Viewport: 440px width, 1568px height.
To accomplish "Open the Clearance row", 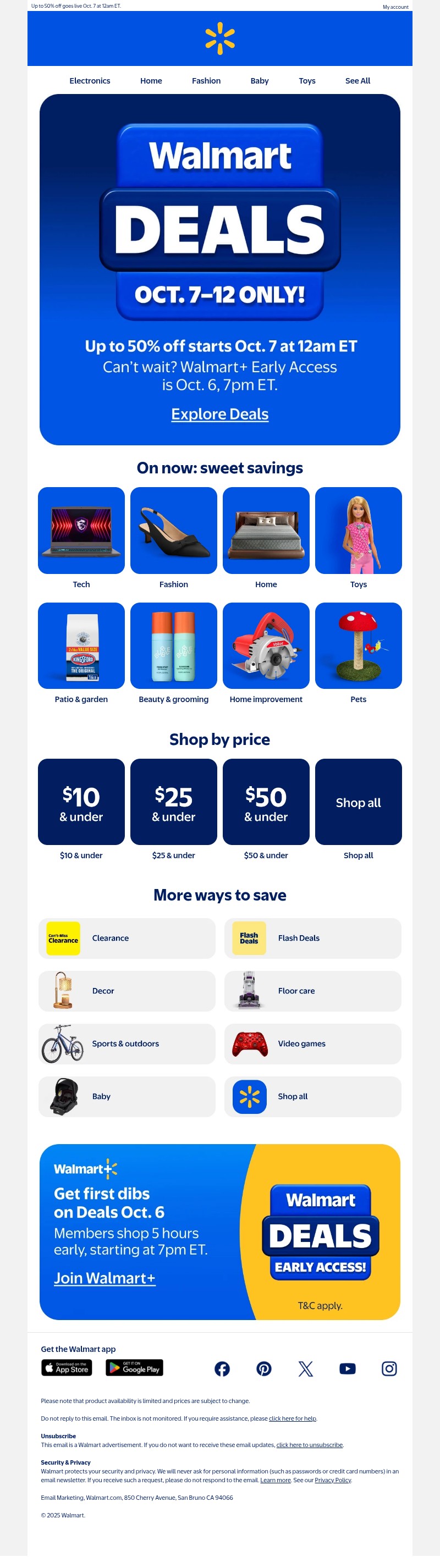I will tap(127, 938).
